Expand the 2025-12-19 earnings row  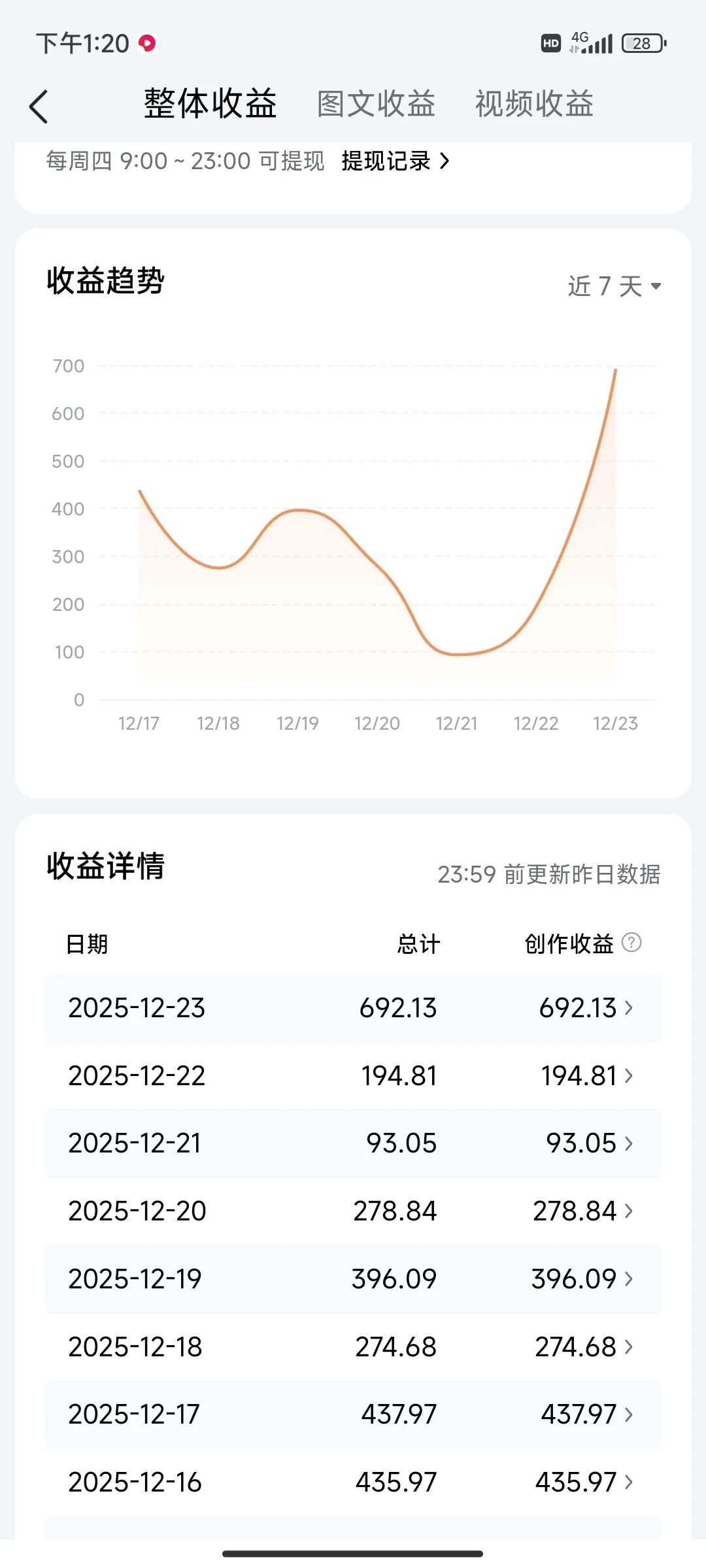(x=629, y=1279)
